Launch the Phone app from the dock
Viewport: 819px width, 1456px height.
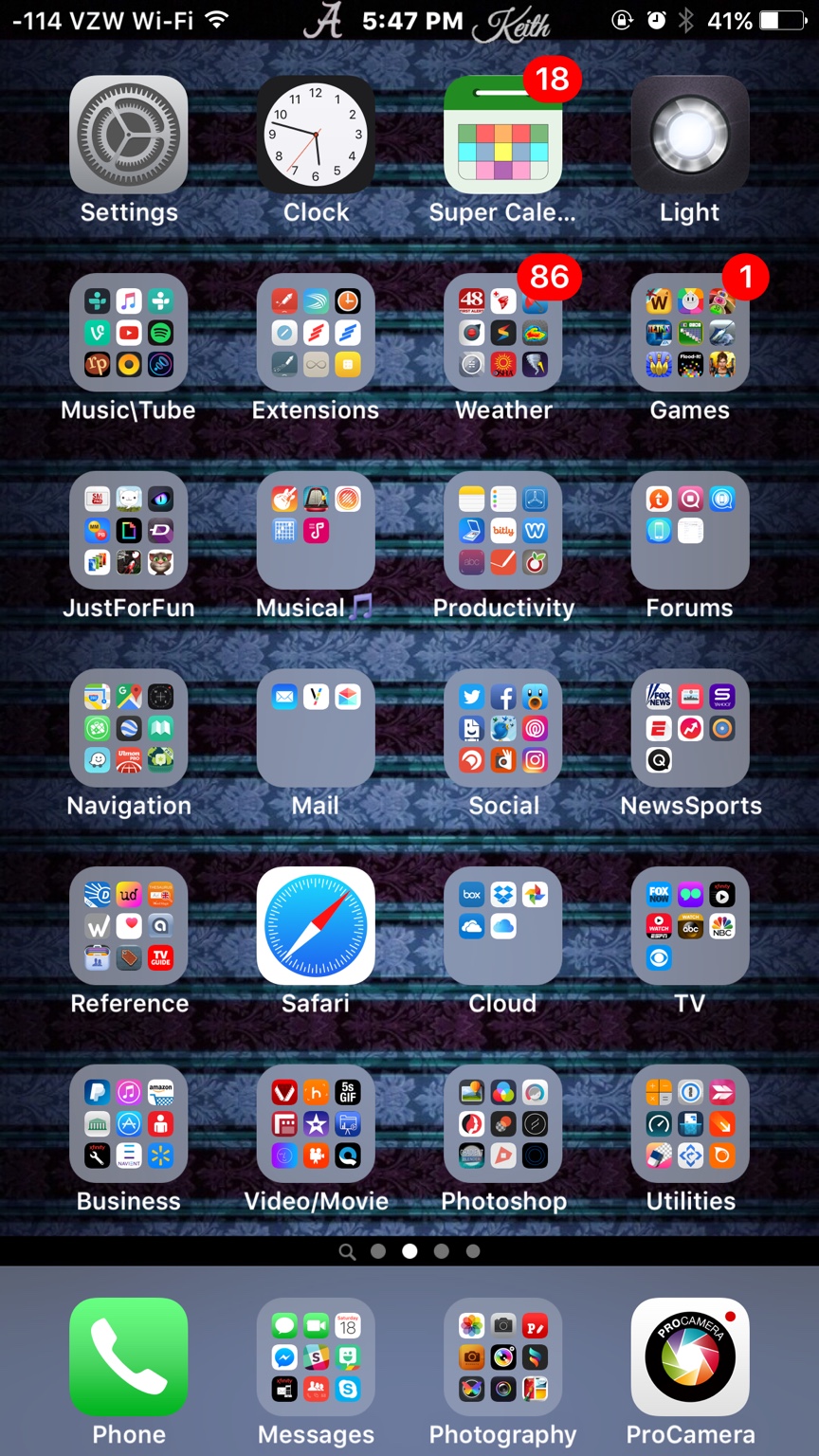pos(128,1356)
